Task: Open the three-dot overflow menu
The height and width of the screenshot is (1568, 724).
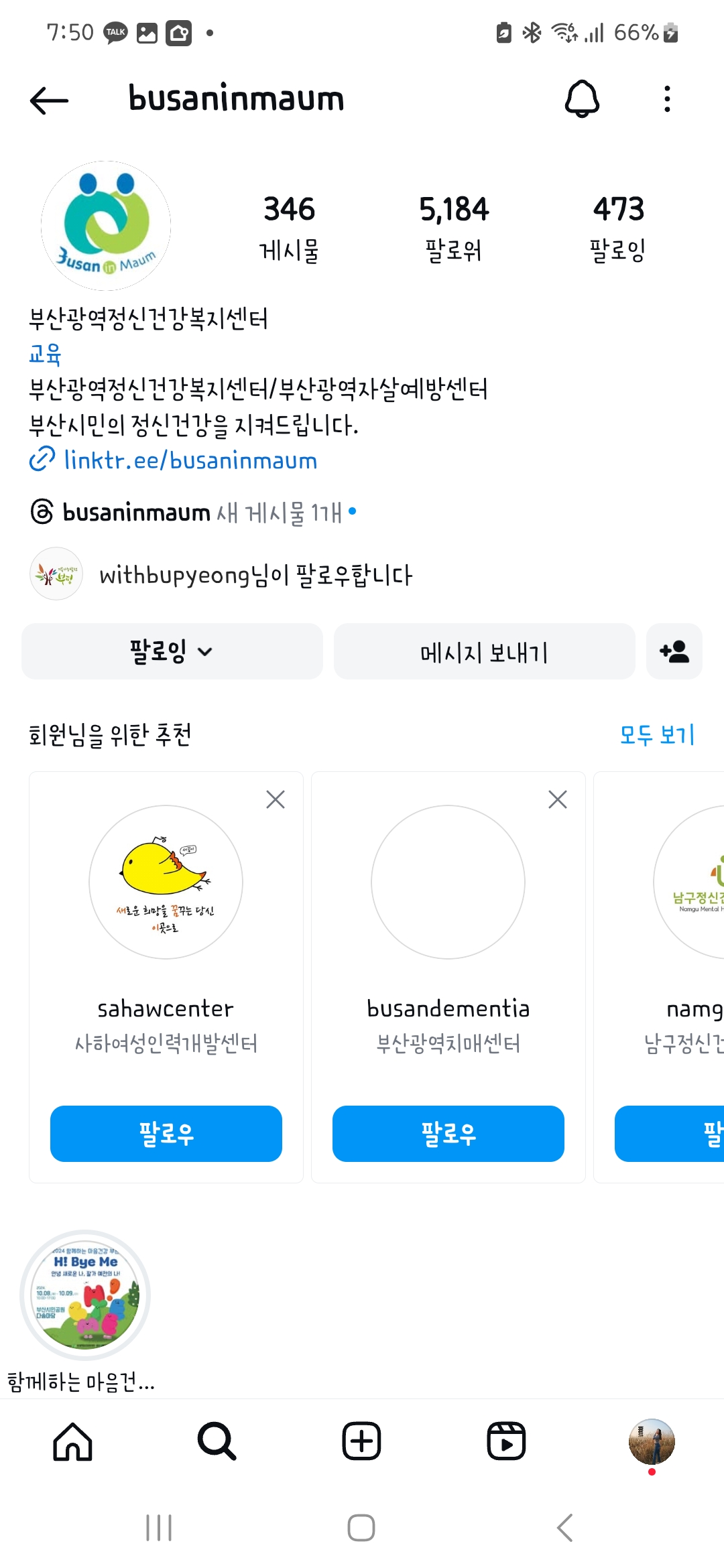Action: point(666,99)
